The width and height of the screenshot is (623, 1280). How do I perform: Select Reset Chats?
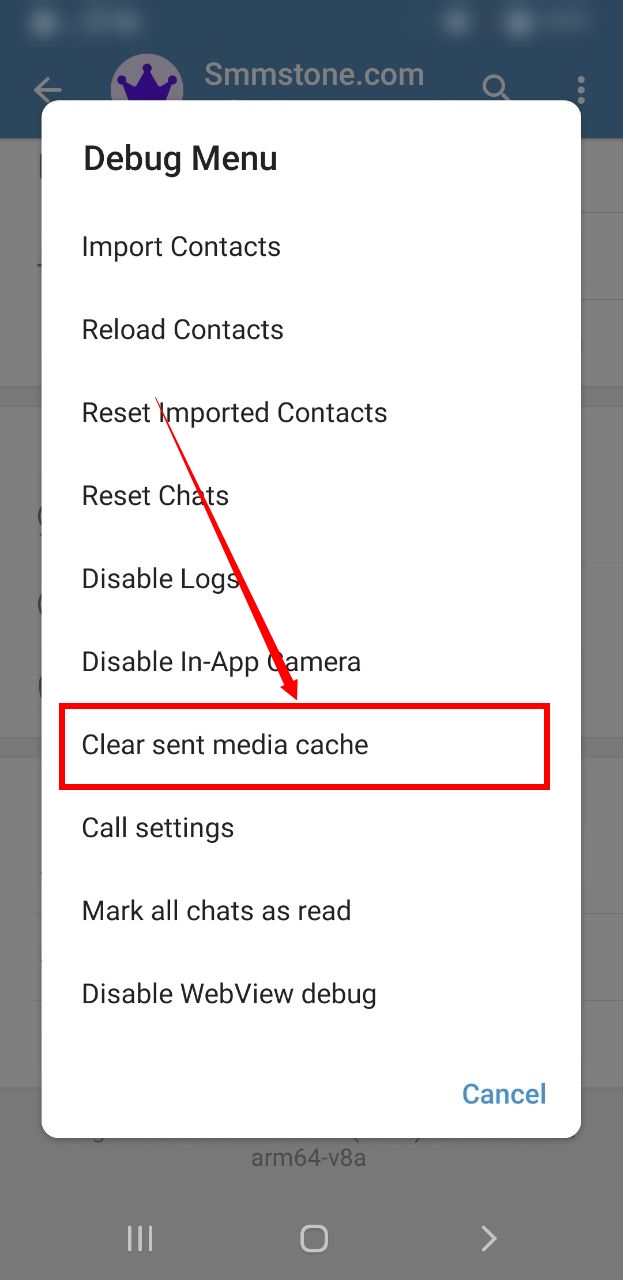311,496
